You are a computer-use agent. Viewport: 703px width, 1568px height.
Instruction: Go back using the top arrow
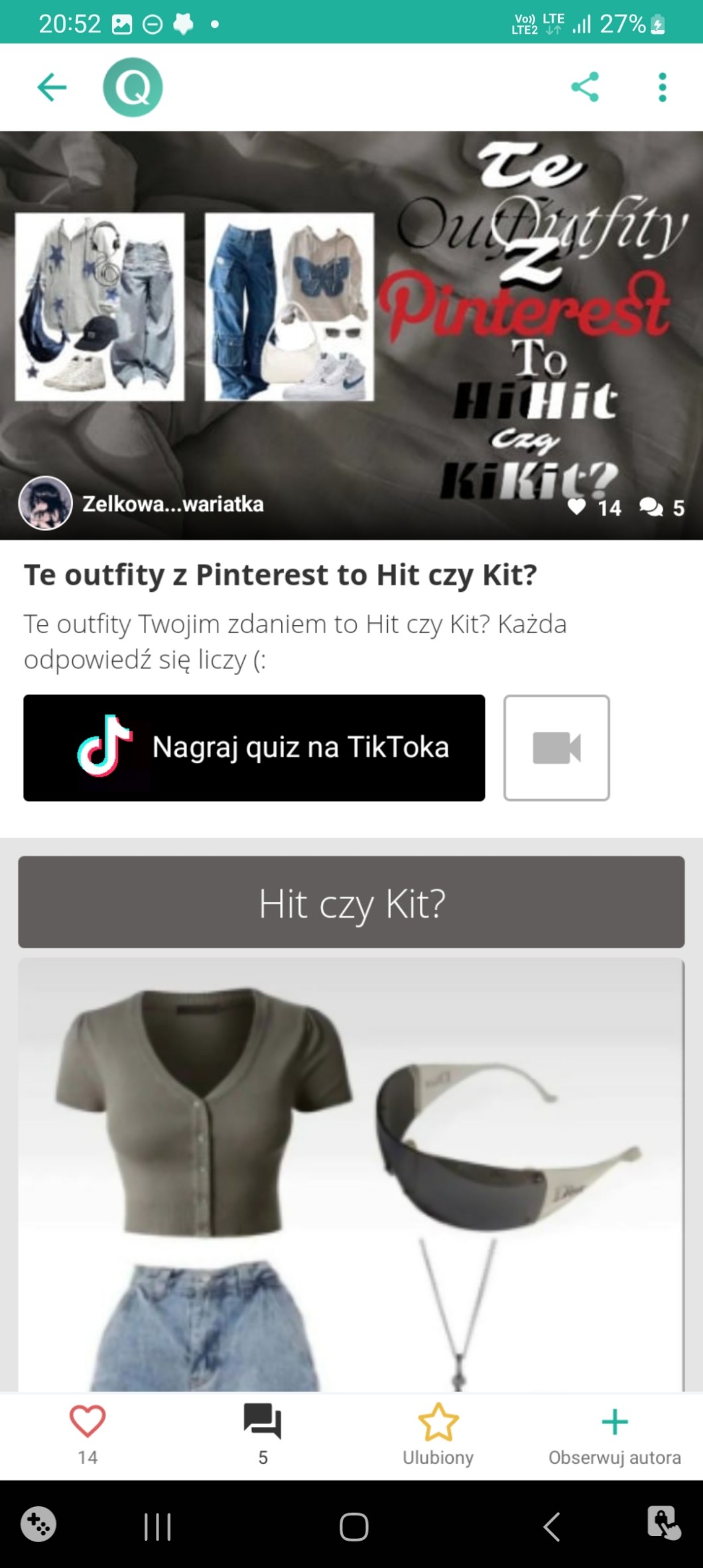52,87
